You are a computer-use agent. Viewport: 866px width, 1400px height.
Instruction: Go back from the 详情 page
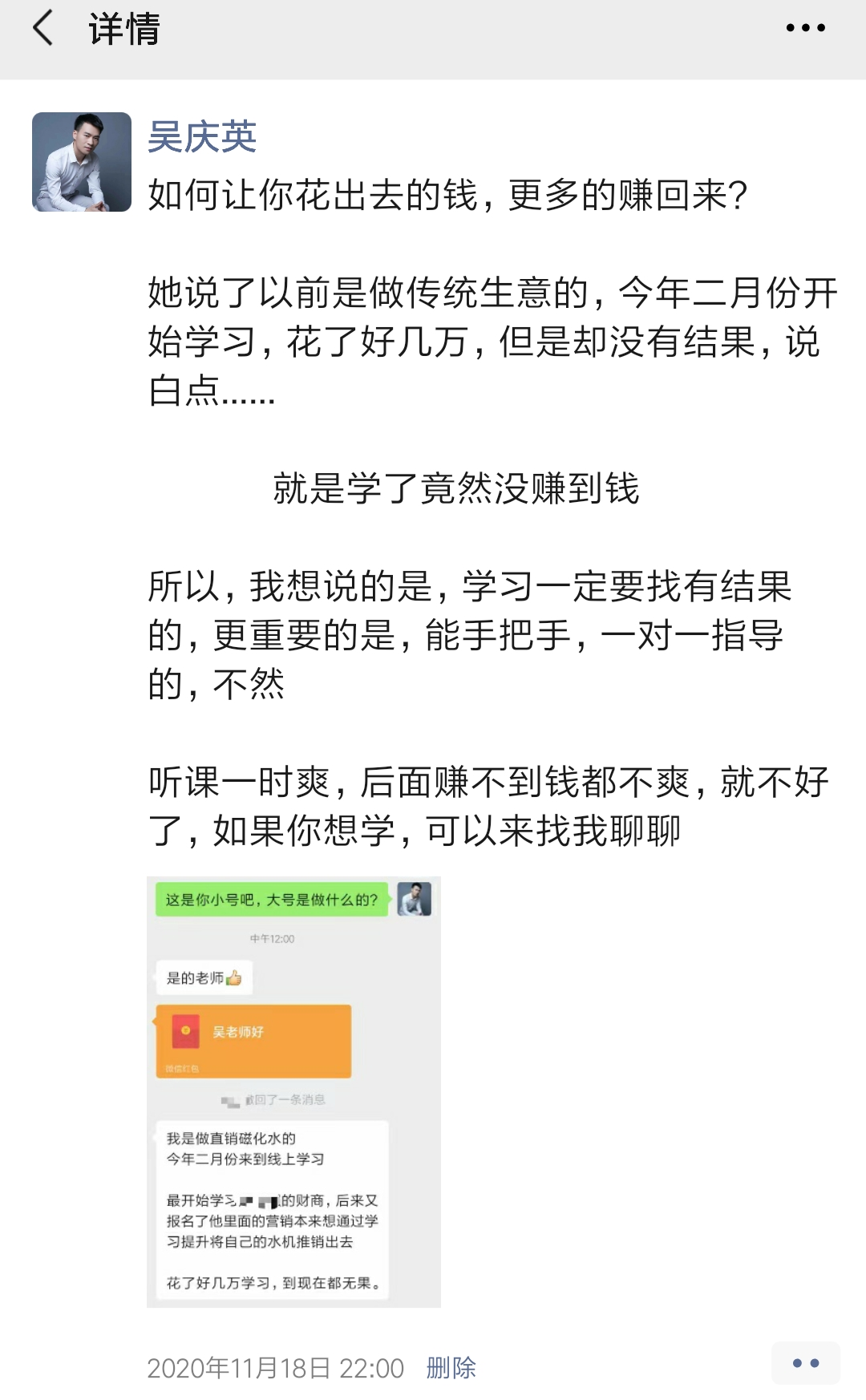[43, 29]
